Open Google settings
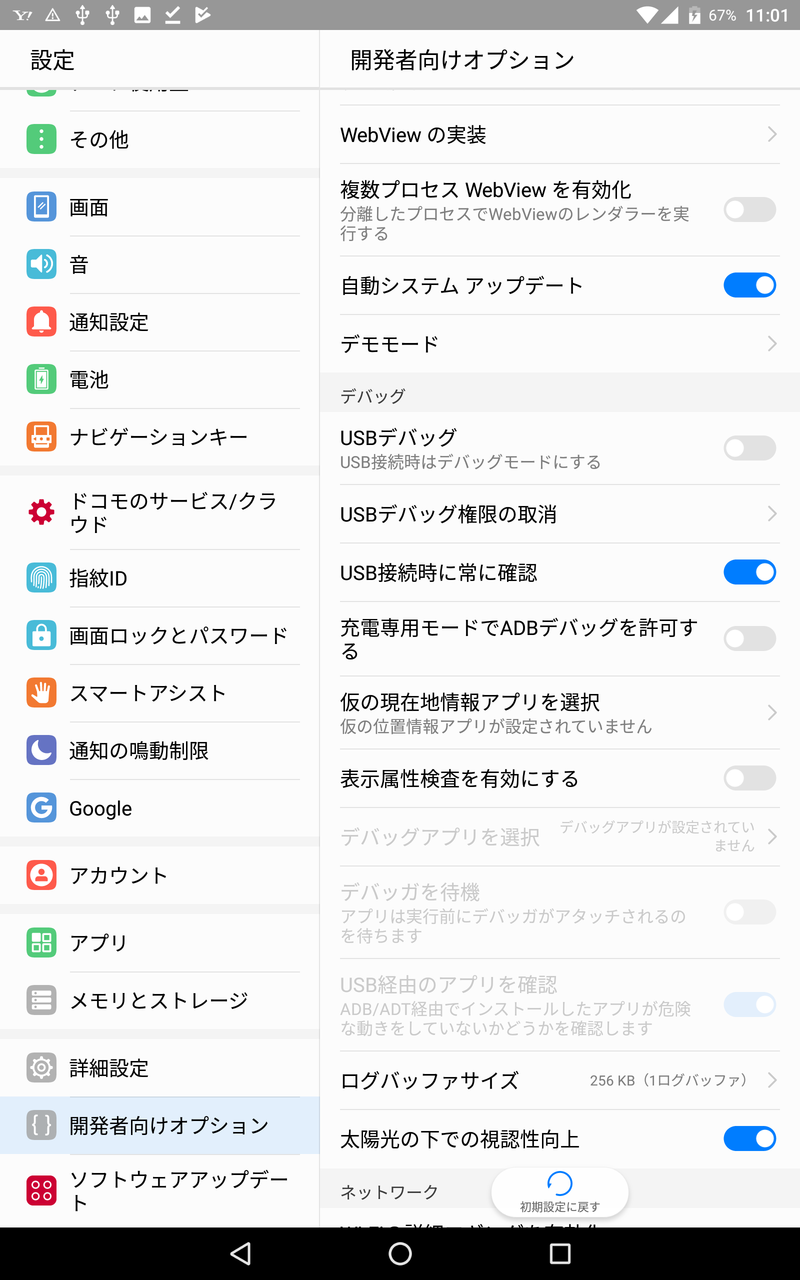 pyautogui.click(x=160, y=808)
